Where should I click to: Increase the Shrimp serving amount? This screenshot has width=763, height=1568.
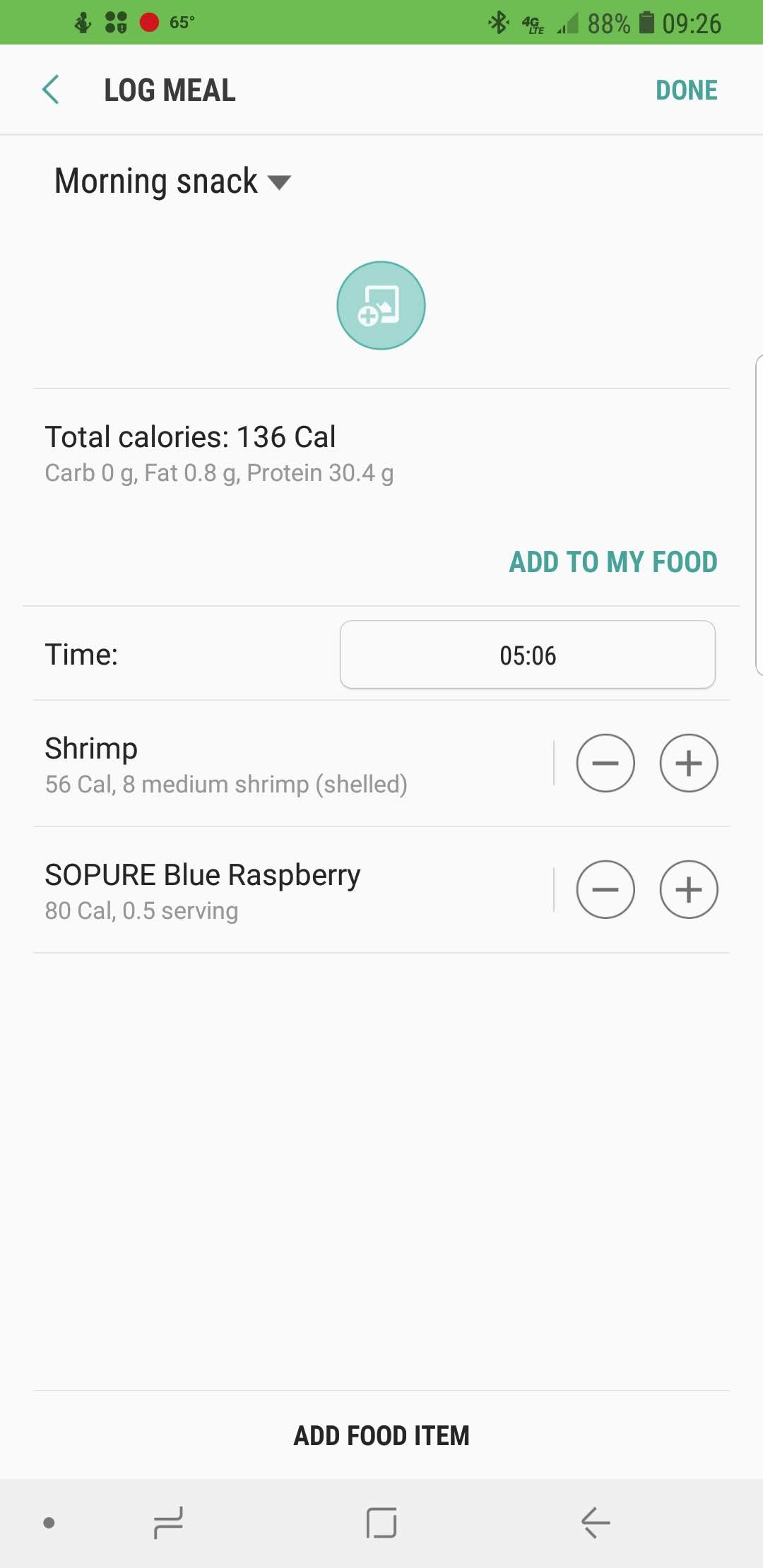689,764
